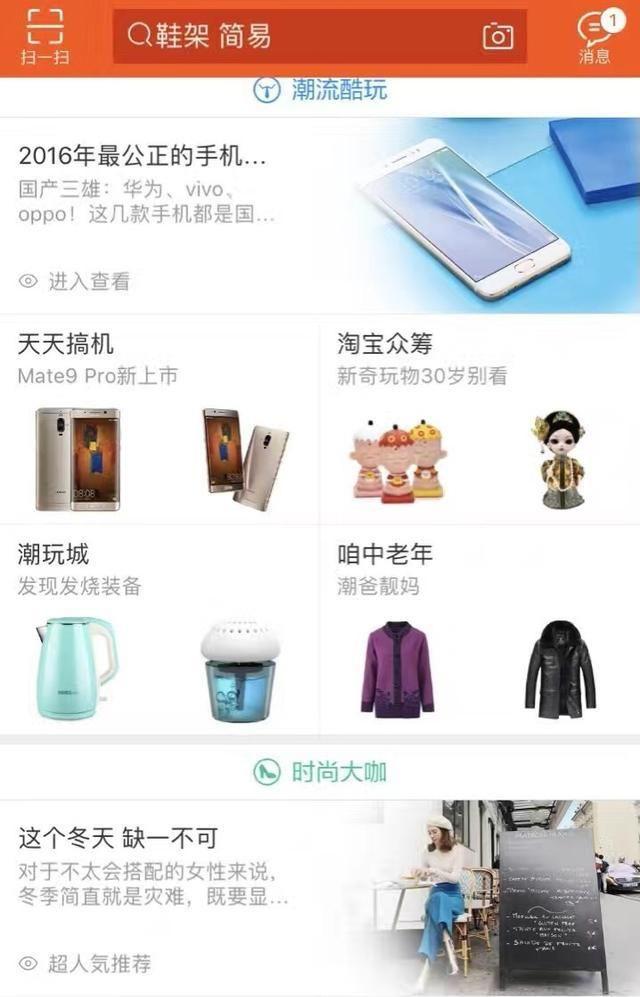Screen dimensions: 640x997
Task: Open the 扫一扫 scanner
Action: click(44, 37)
